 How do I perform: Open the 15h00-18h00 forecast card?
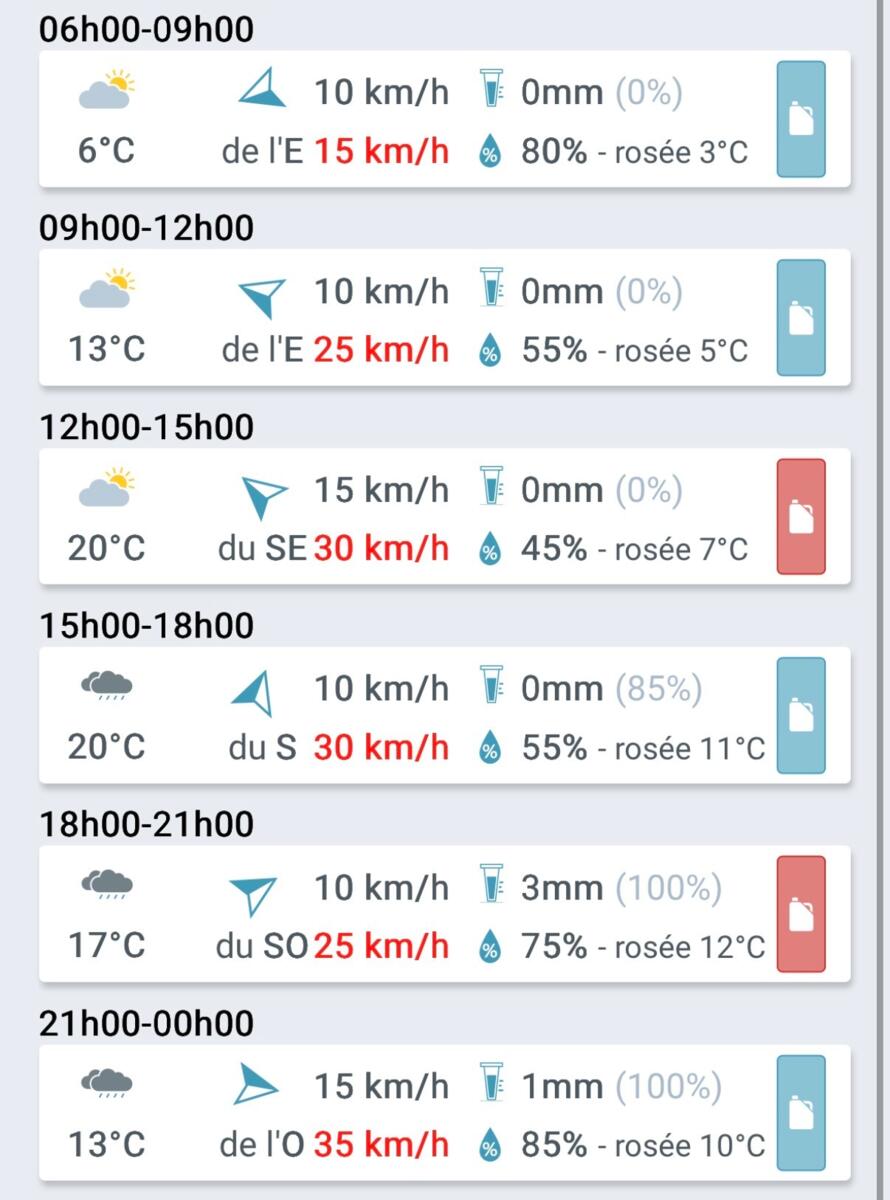point(400,715)
